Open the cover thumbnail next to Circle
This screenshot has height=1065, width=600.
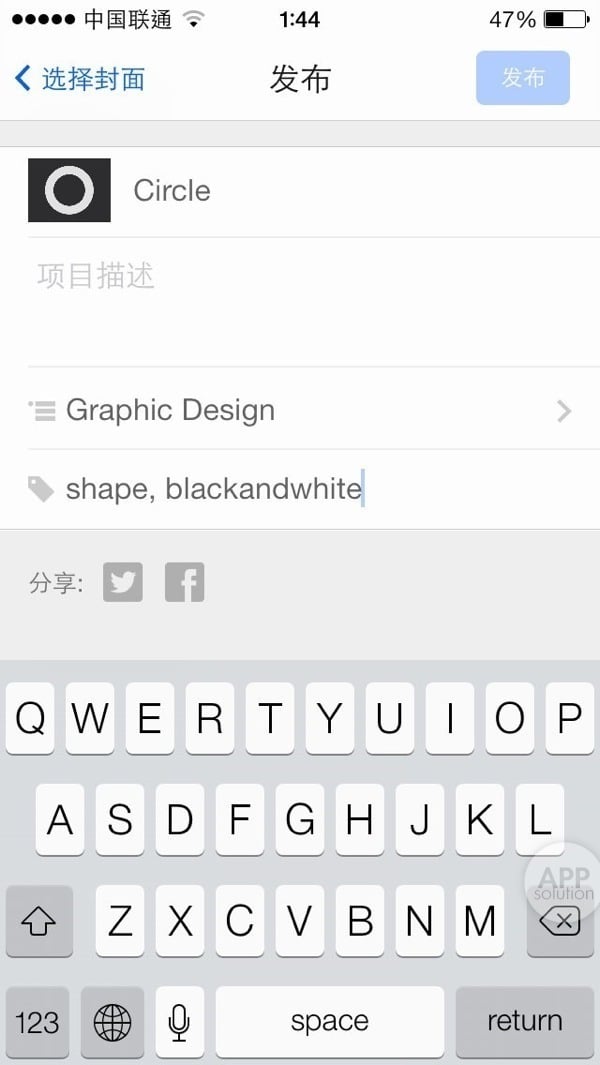pos(69,190)
